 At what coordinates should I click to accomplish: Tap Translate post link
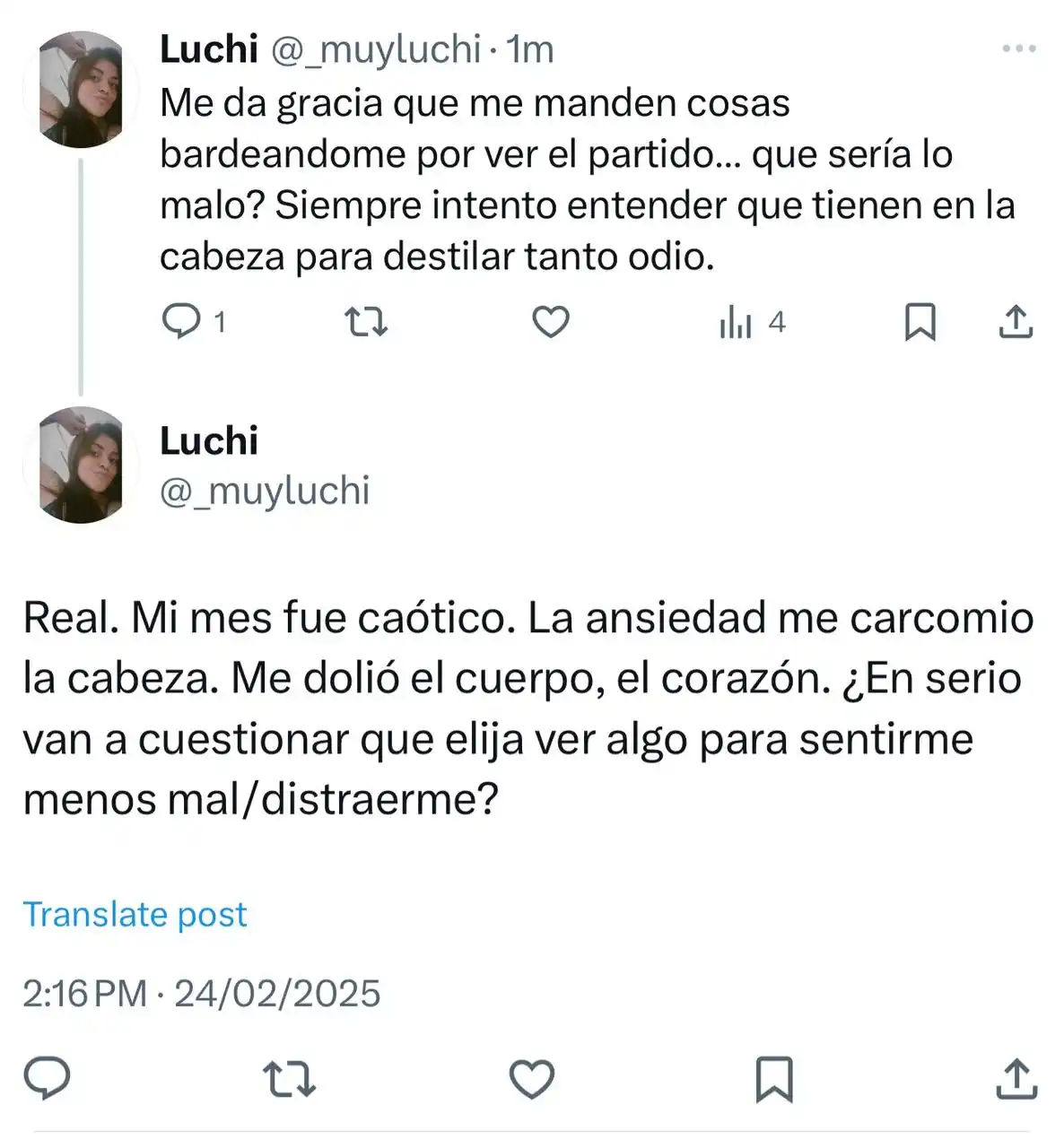click(135, 914)
